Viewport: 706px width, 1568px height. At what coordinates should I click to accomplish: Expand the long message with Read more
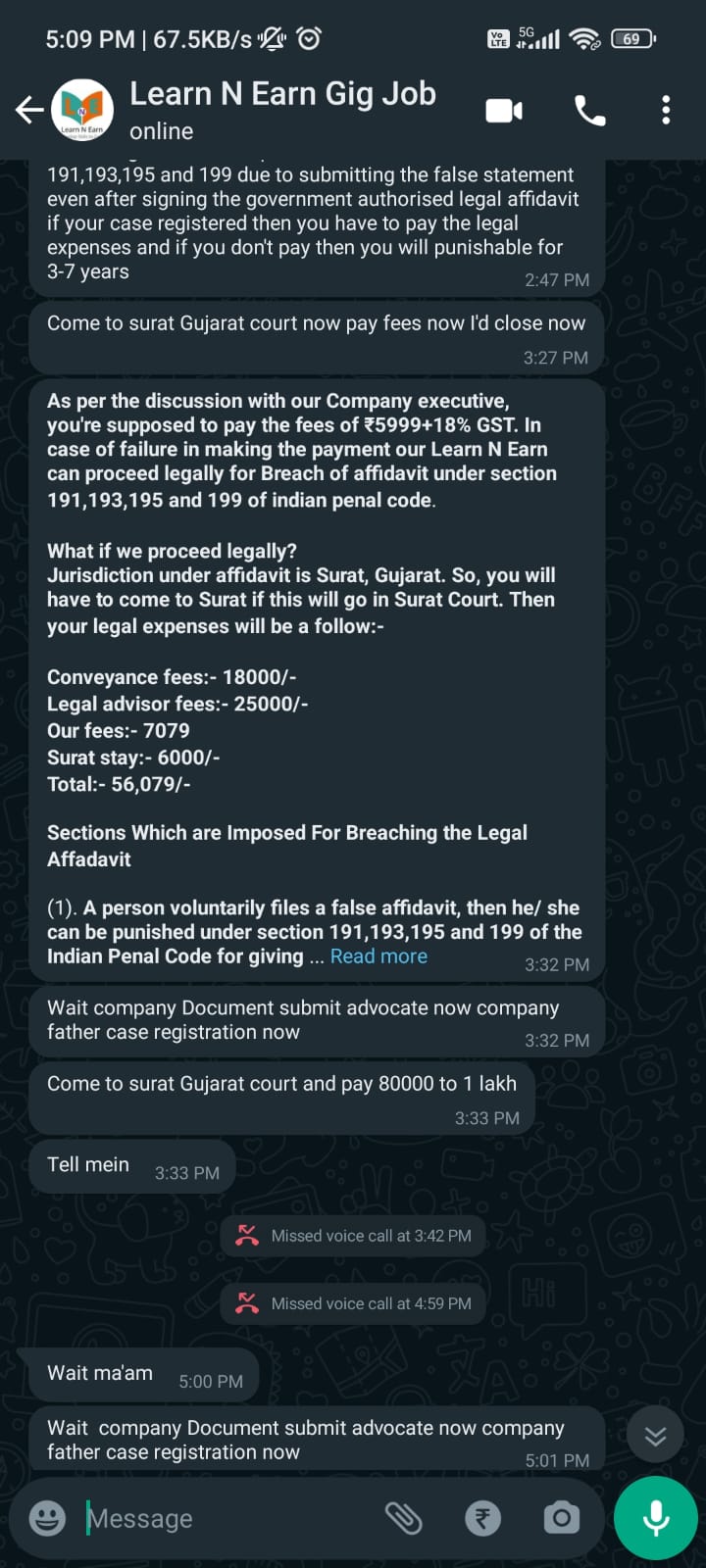coord(378,956)
